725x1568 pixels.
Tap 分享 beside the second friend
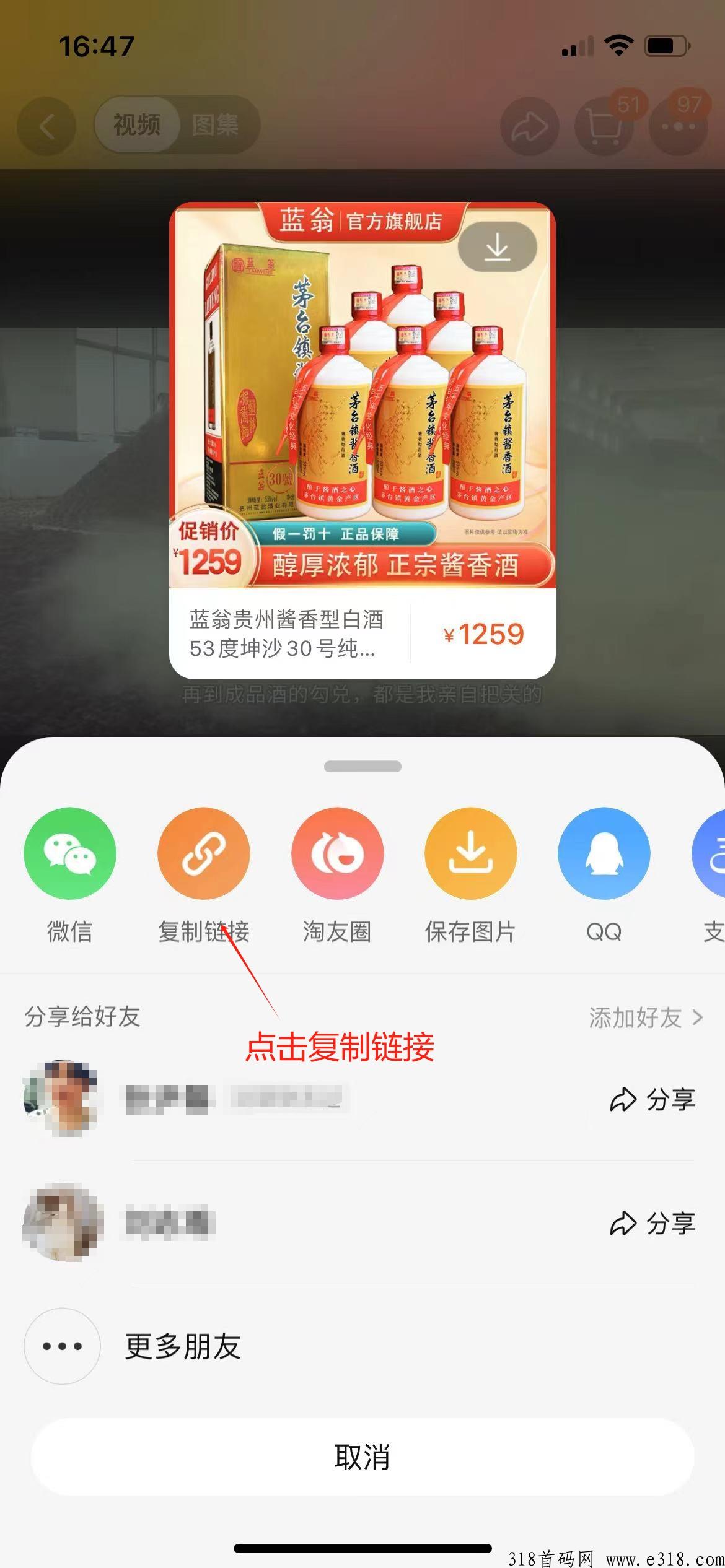coord(652,1223)
